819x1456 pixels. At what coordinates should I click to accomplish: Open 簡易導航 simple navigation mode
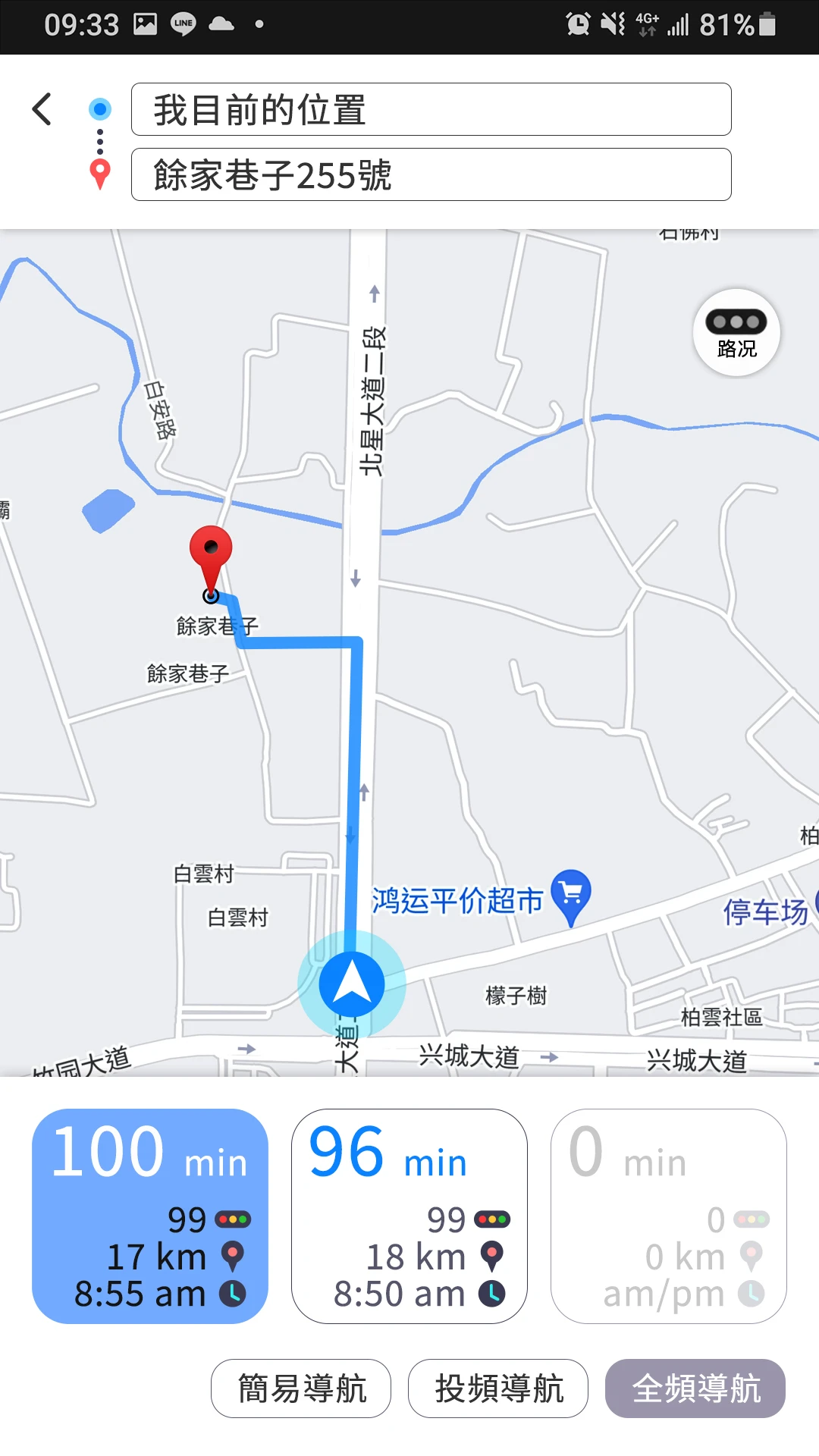(300, 1389)
